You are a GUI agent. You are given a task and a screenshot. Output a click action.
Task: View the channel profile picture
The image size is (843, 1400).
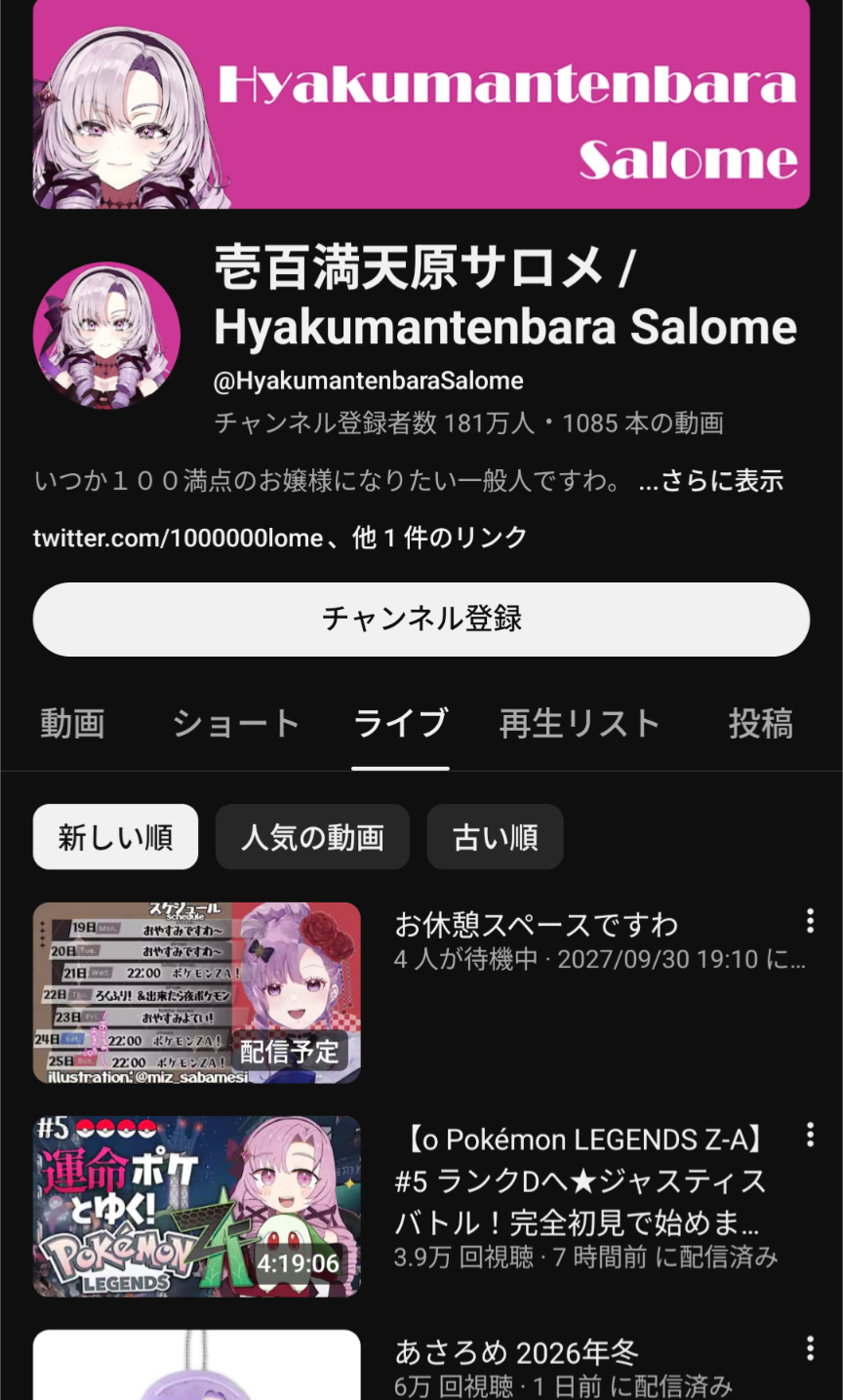[x=106, y=335]
